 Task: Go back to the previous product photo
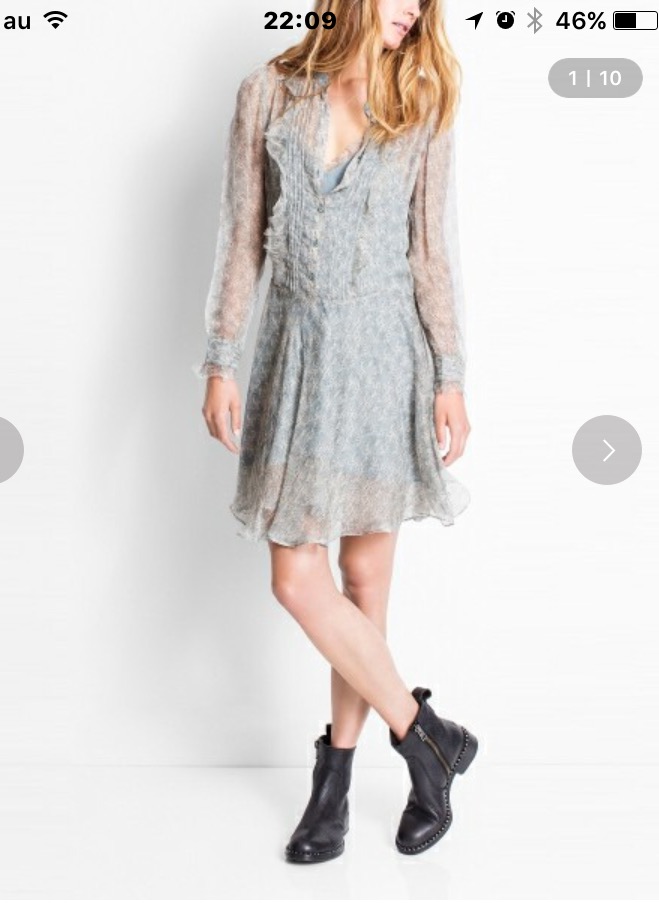pyautogui.click(x=8, y=450)
